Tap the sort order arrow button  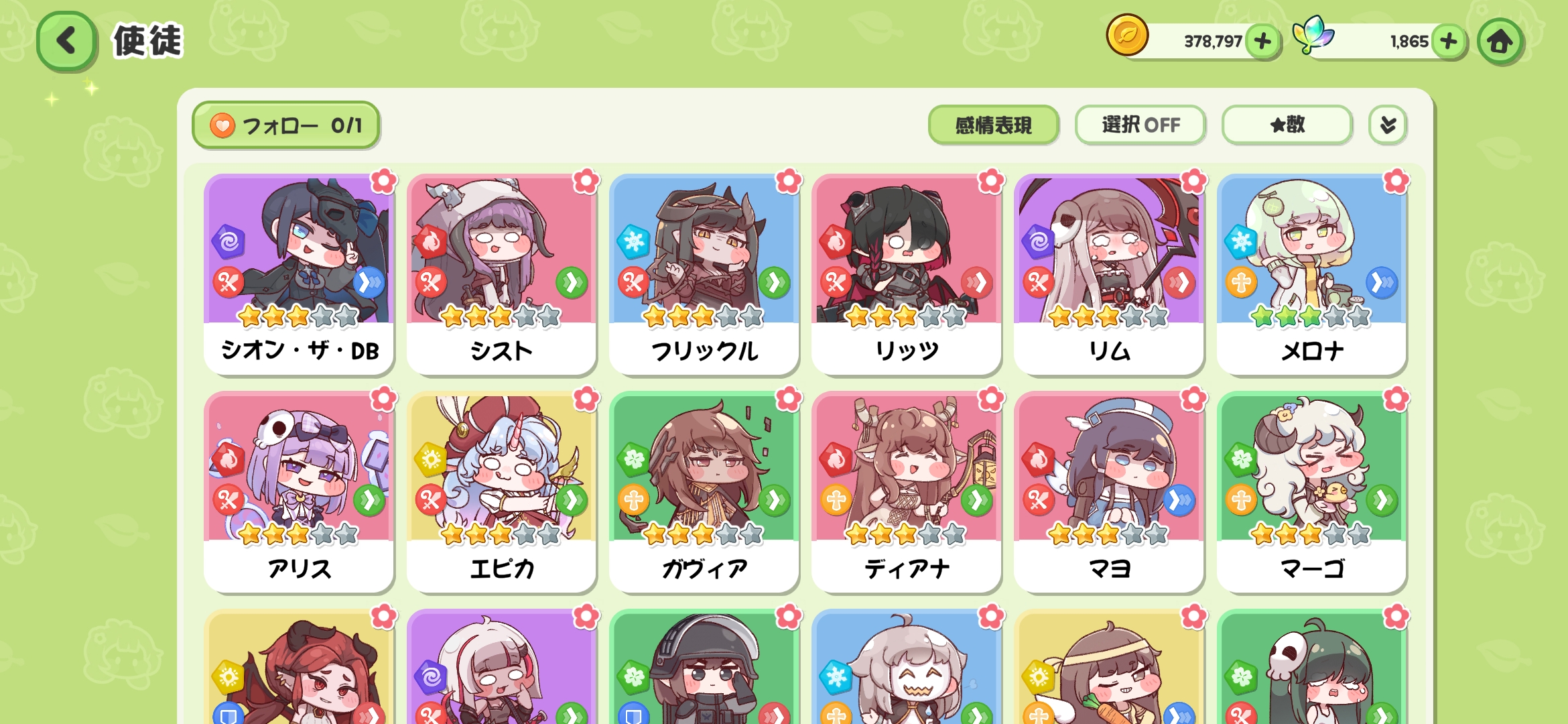pos(1388,125)
